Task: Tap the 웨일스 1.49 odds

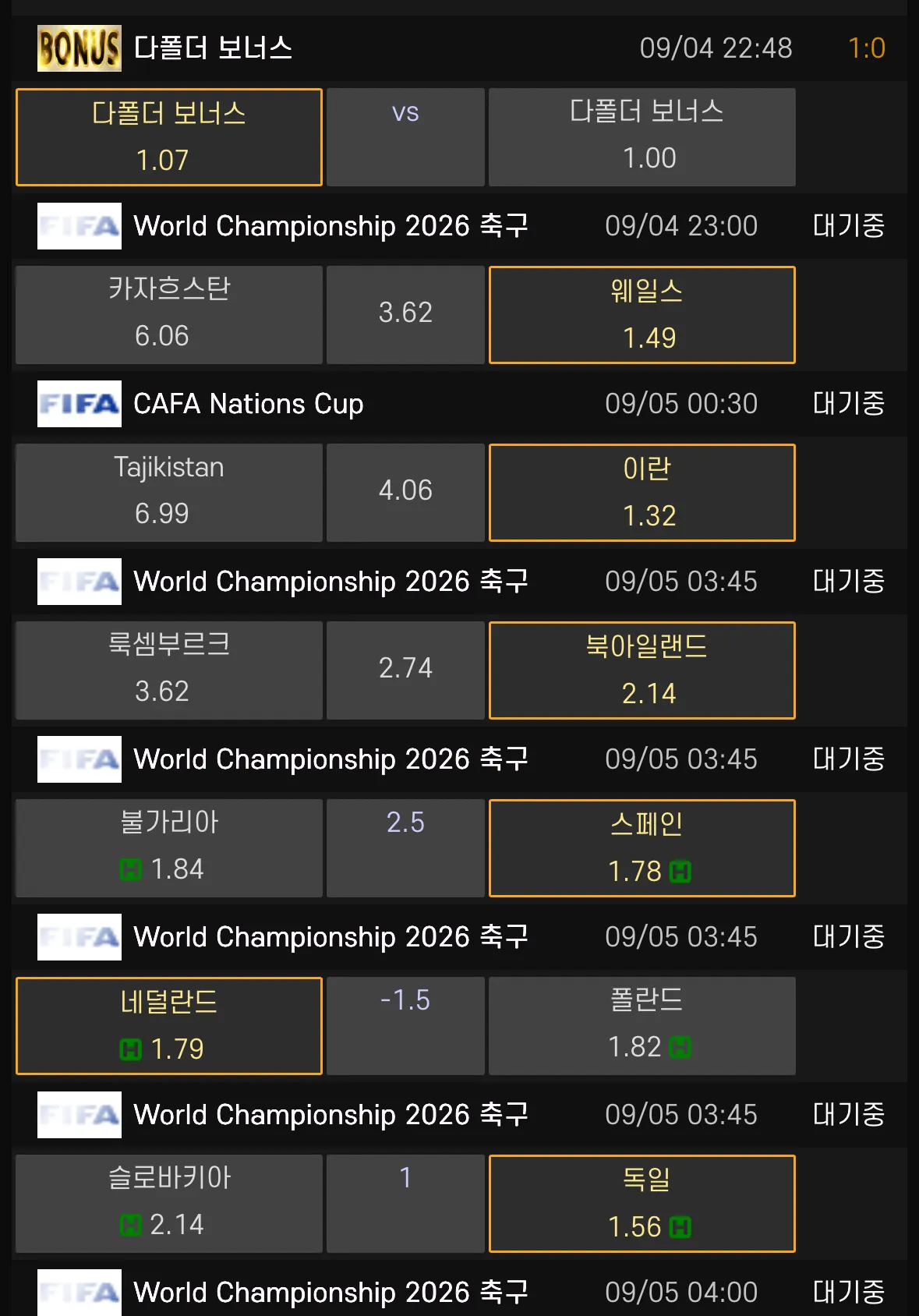Action: coord(642,315)
